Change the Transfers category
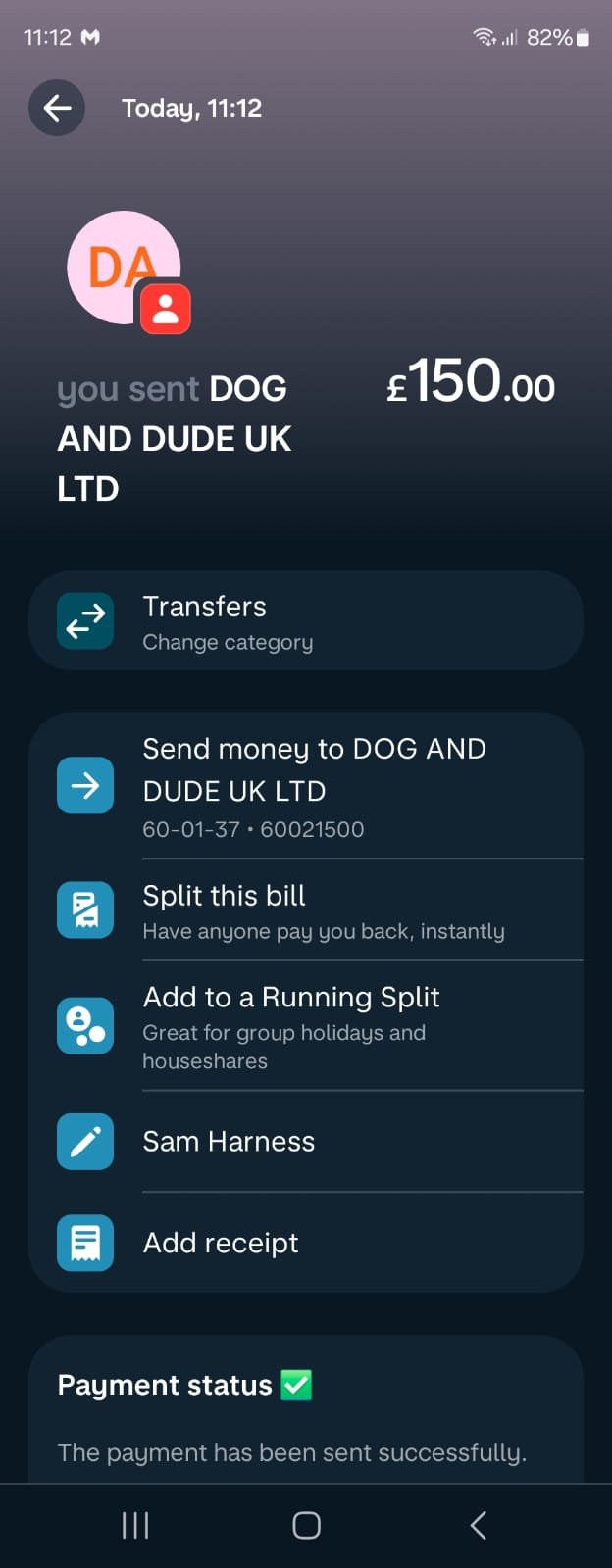The width and height of the screenshot is (612, 1568). pyautogui.click(x=305, y=621)
